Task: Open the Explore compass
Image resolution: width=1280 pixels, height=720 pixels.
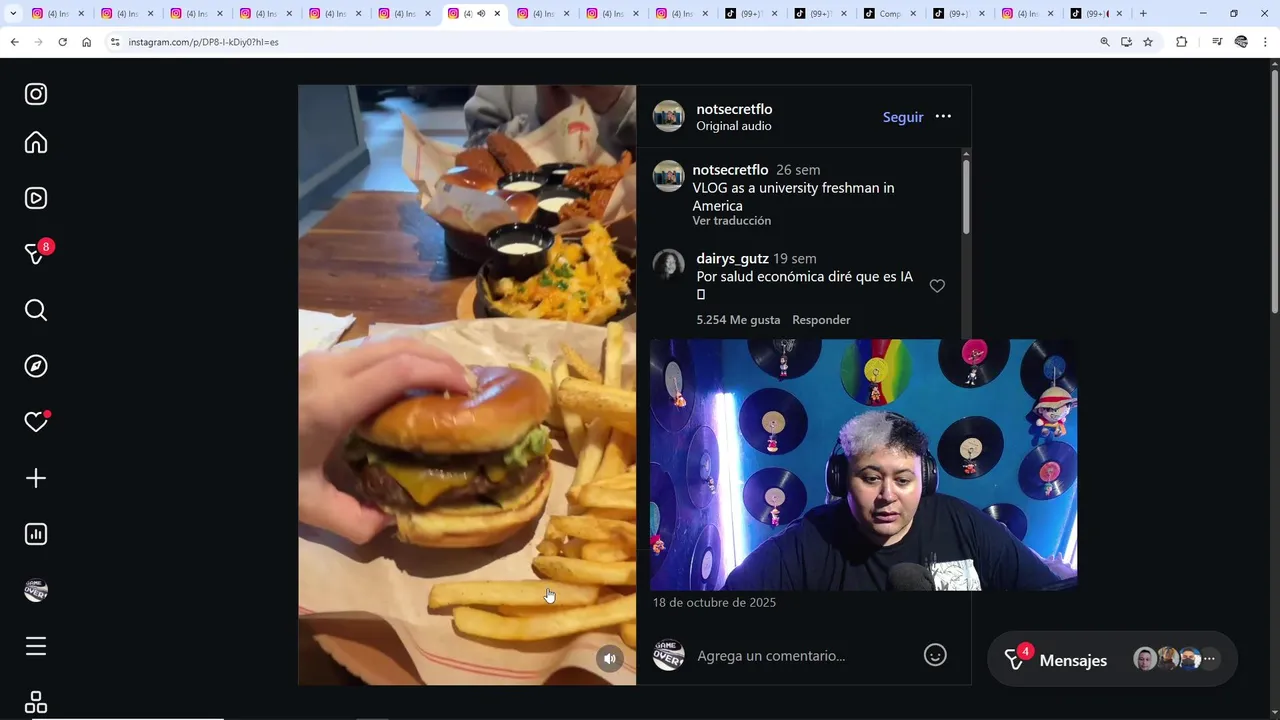Action: point(36,366)
